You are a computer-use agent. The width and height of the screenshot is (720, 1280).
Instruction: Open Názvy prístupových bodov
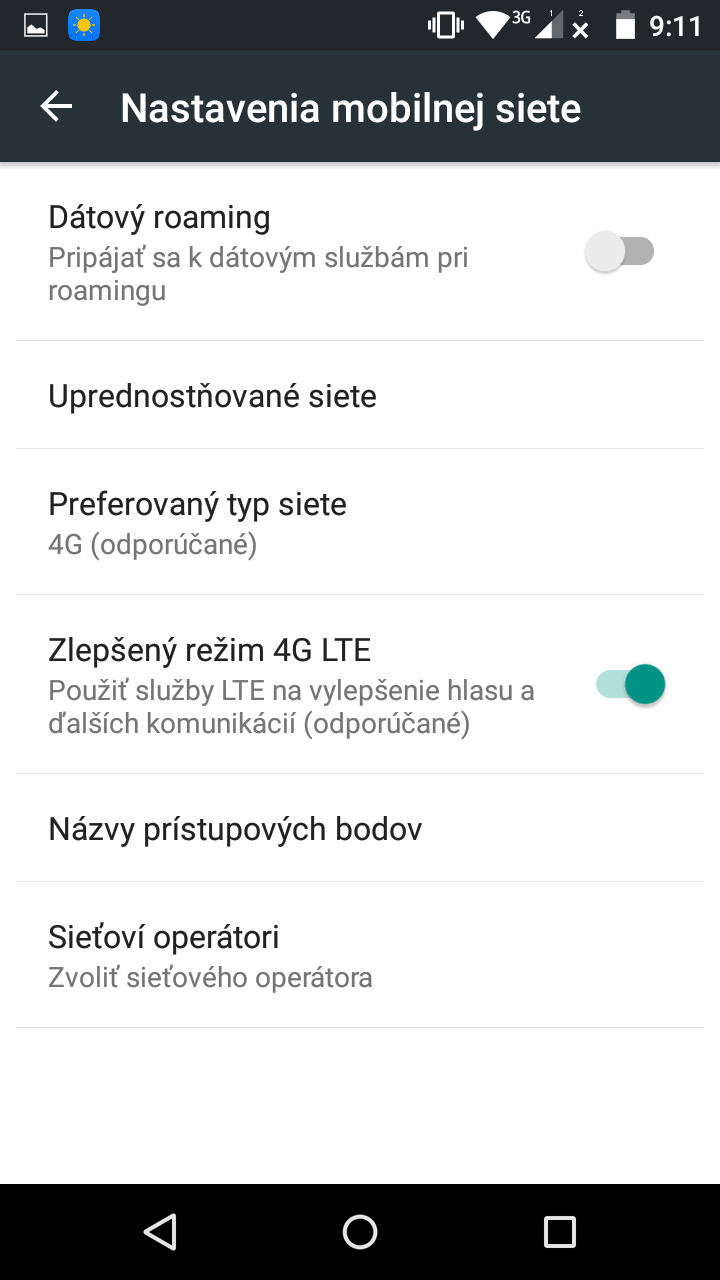tap(360, 828)
